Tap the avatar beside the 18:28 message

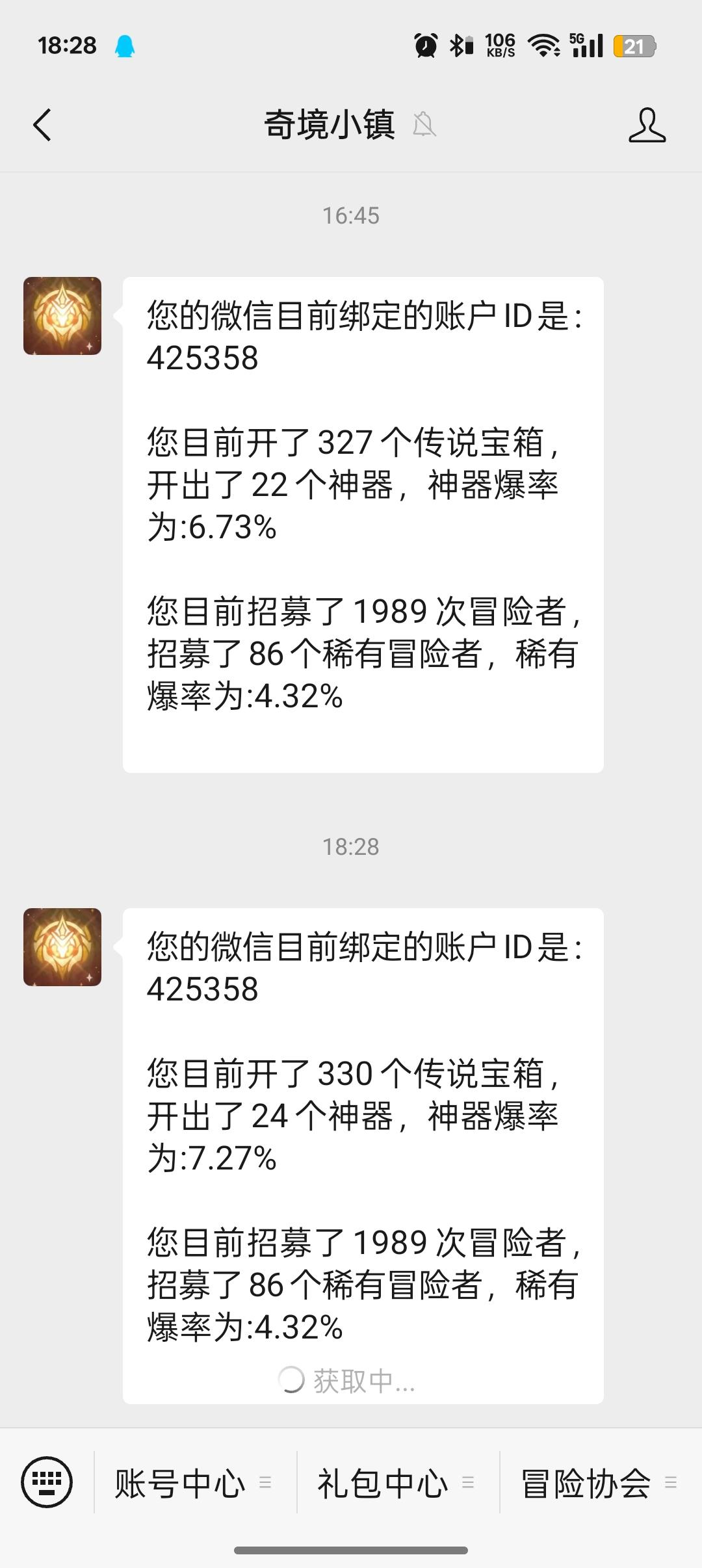62,947
